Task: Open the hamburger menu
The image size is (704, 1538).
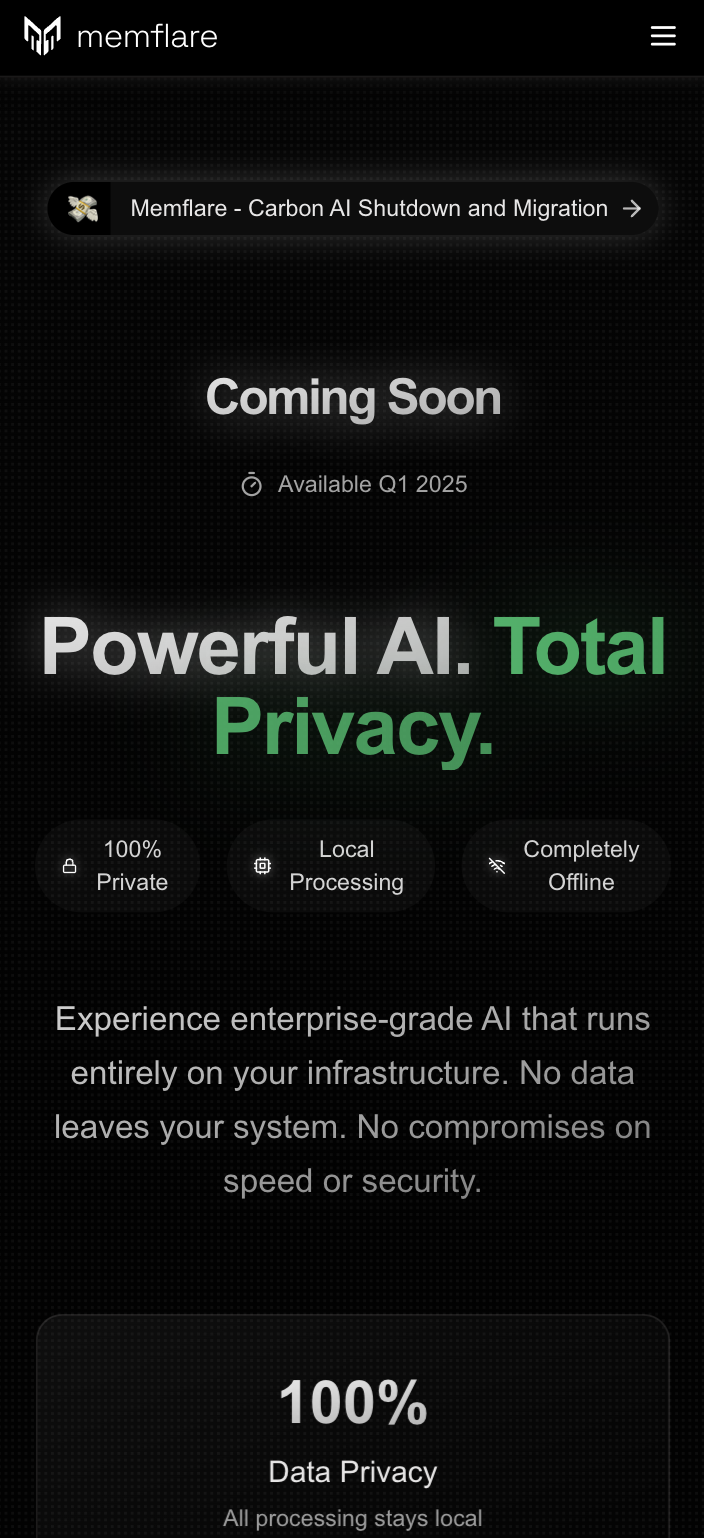Action: (x=663, y=37)
